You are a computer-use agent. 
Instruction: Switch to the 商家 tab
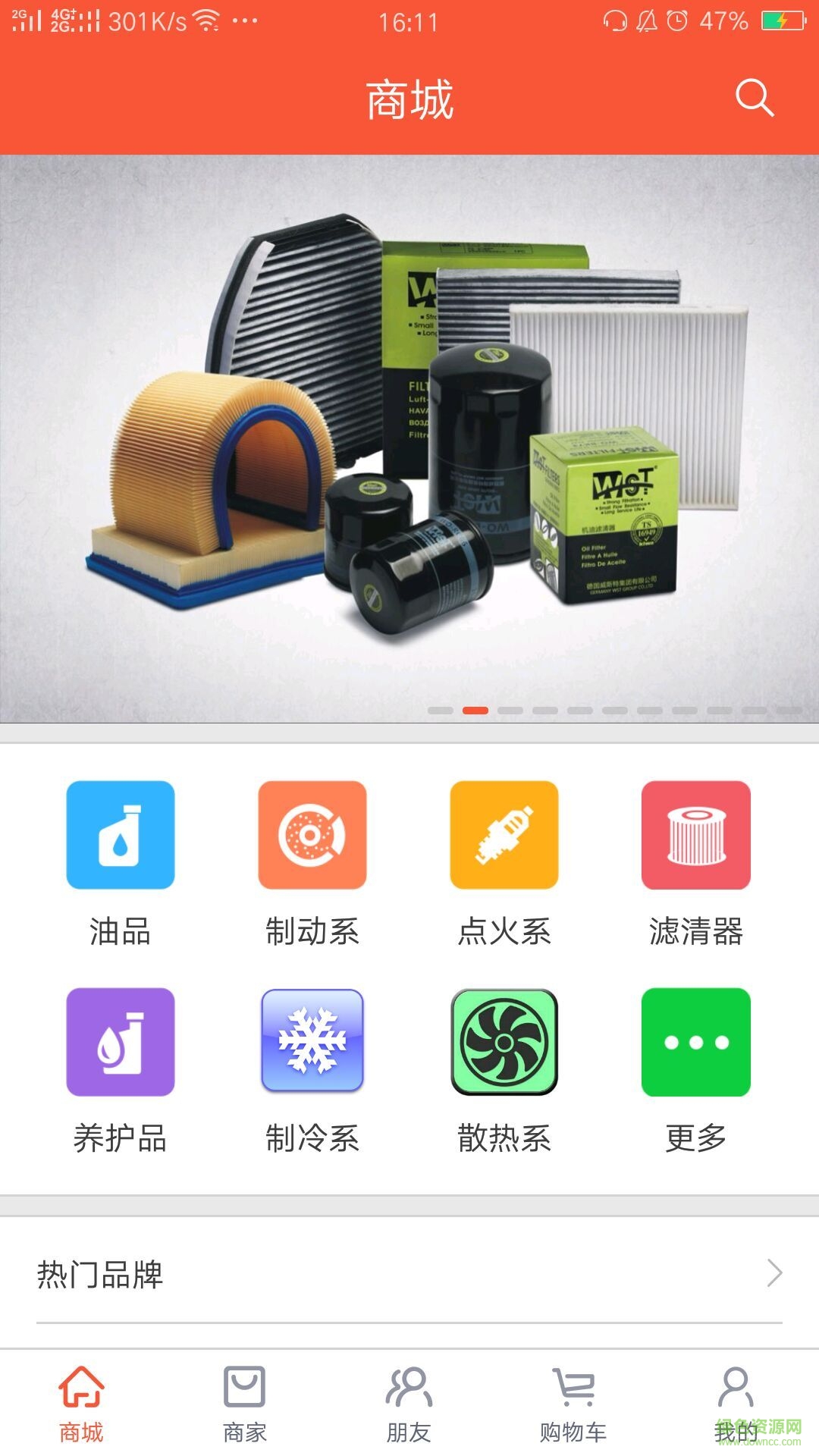[245, 1404]
